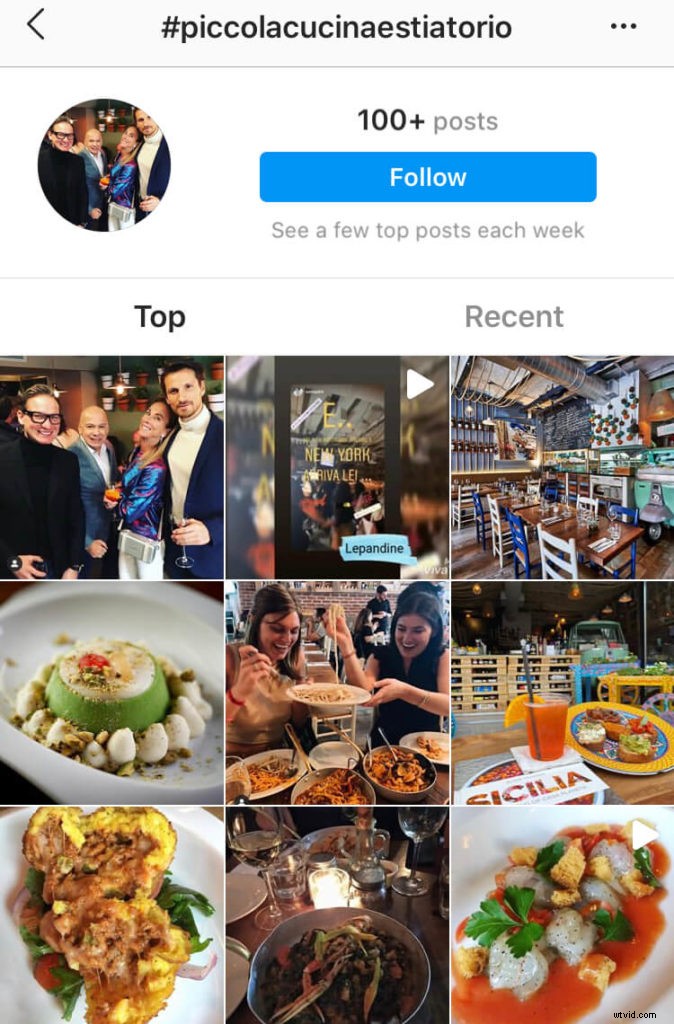Image resolution: width=674 pixels, height=1024 pixels.
Task: Select the Top tab
Action: click(x=160, y=317)
